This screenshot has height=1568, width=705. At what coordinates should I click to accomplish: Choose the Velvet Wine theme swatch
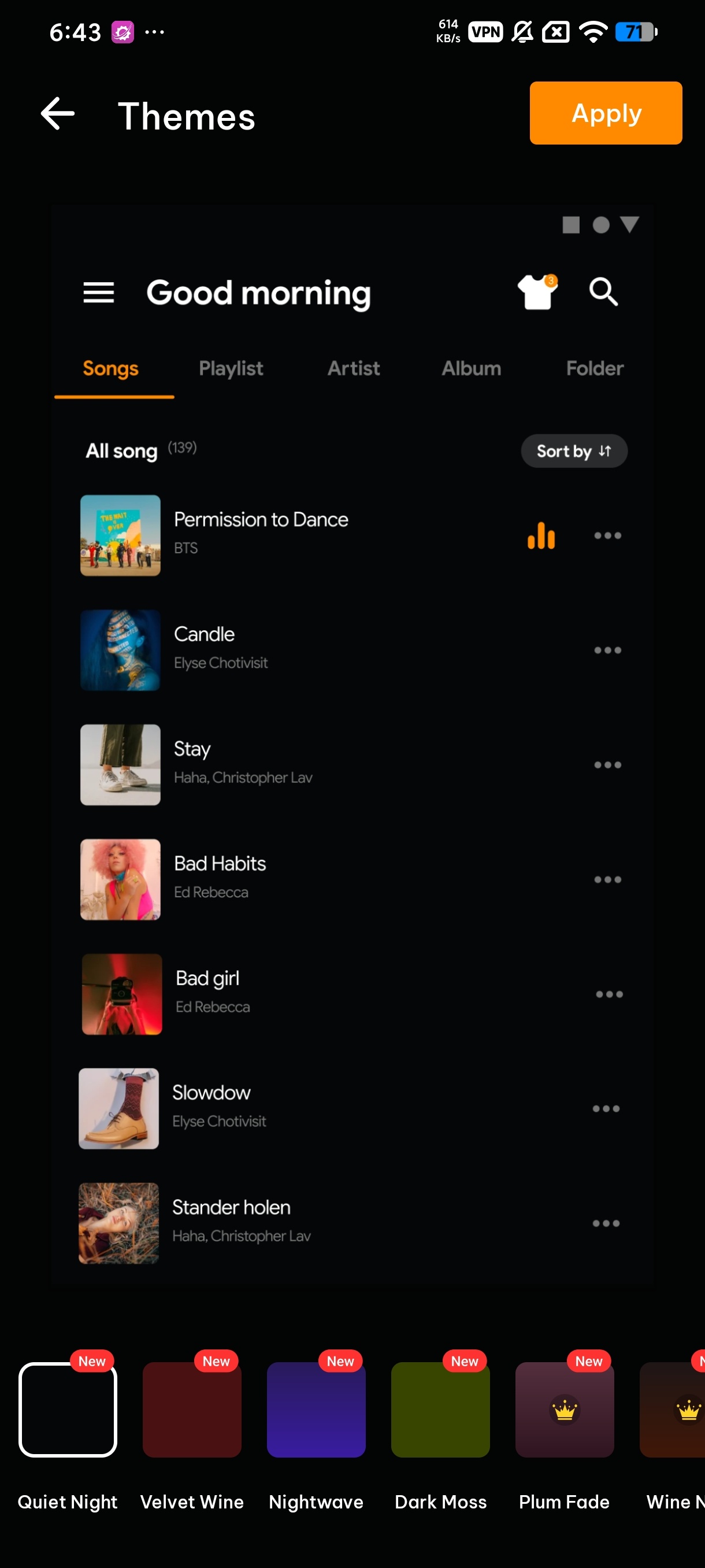coord(192,1409)
